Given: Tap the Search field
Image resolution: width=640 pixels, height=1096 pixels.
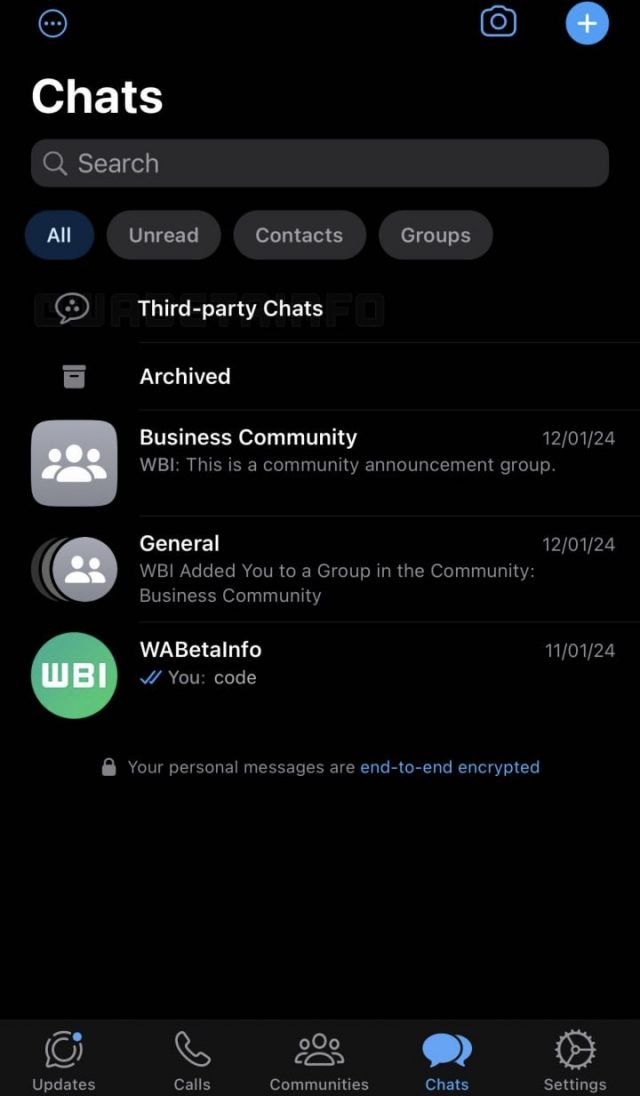Looking at the screenshot, I should (x=320, y=163).
